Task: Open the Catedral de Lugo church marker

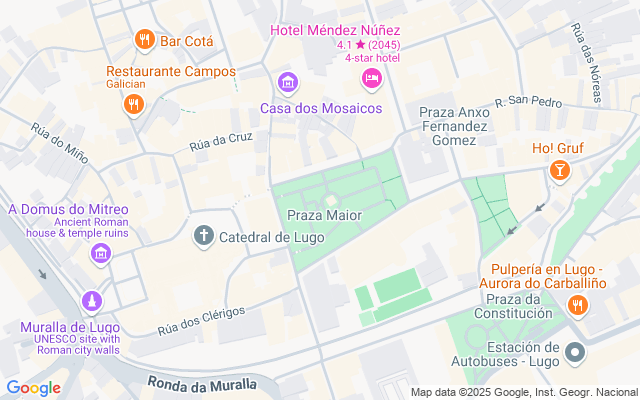Action: pyautogui.click(x=203, y=237)
